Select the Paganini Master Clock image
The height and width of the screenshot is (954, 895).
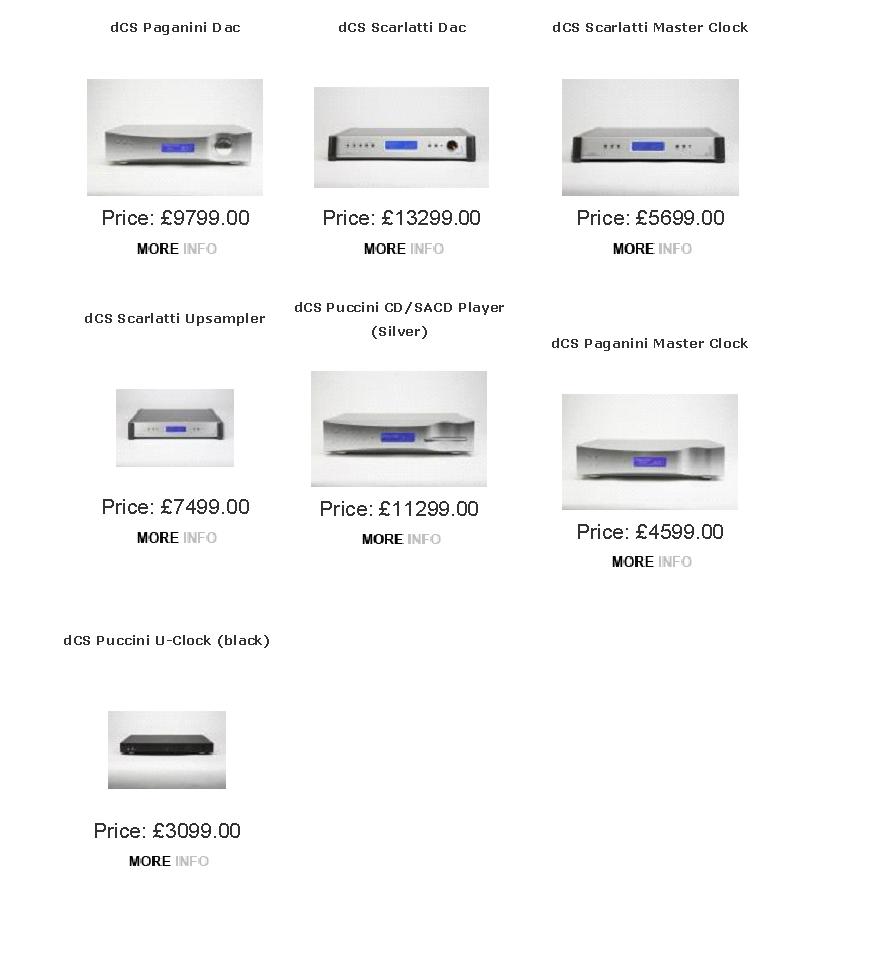650,452
